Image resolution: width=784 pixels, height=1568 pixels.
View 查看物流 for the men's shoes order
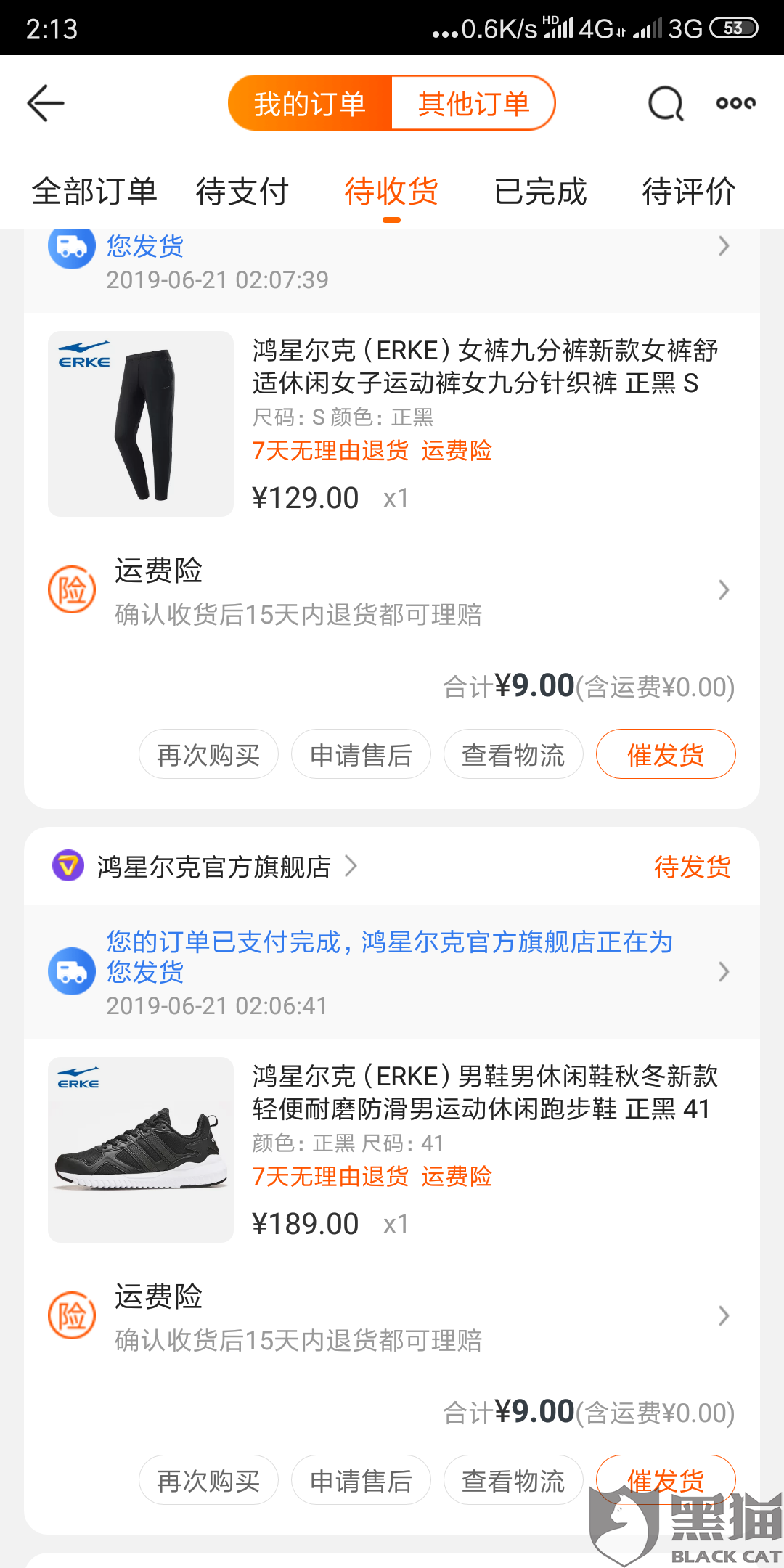[513, 1480]
